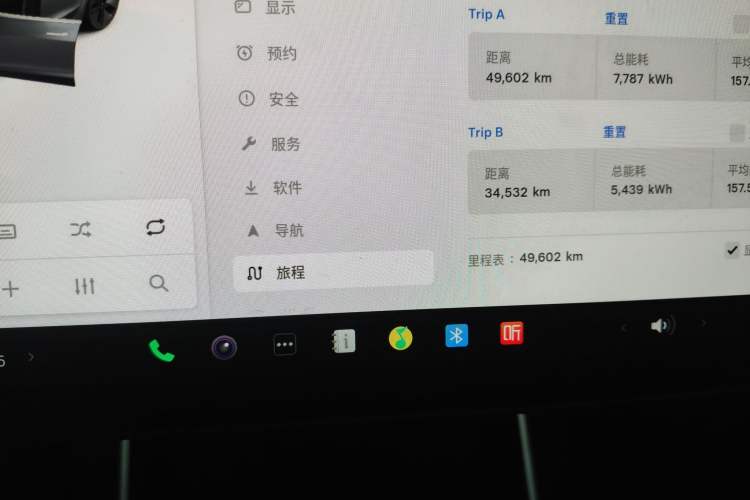The image size is (750, 500).
Task: Toggle shuffle in the media player
Action: [x=81, y=230]
